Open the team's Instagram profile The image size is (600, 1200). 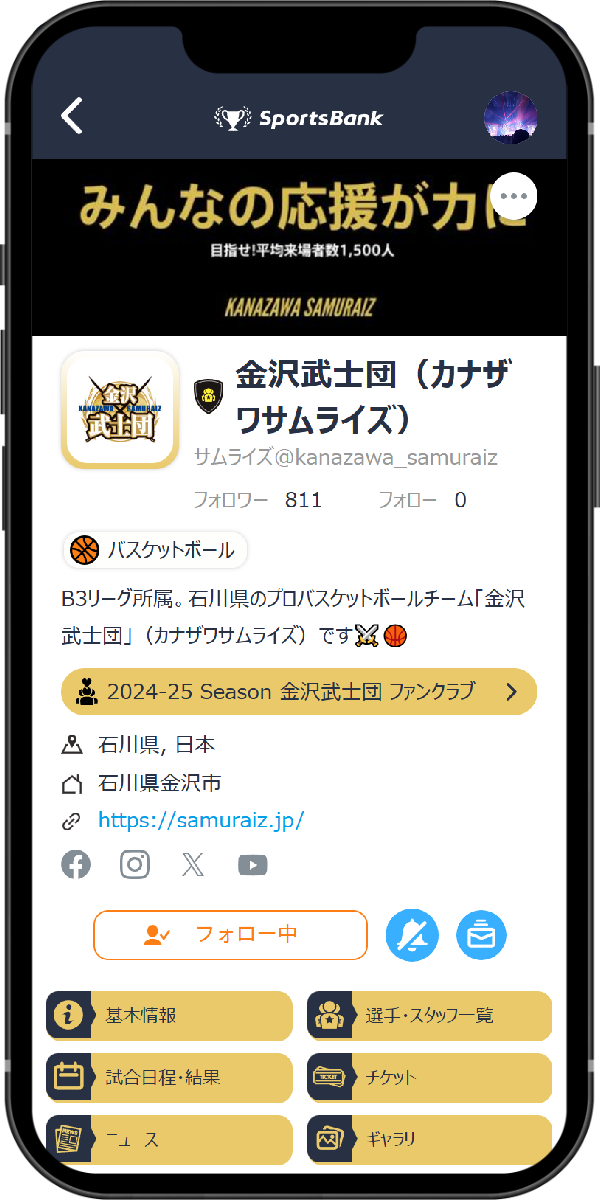(x=135, y=864)
